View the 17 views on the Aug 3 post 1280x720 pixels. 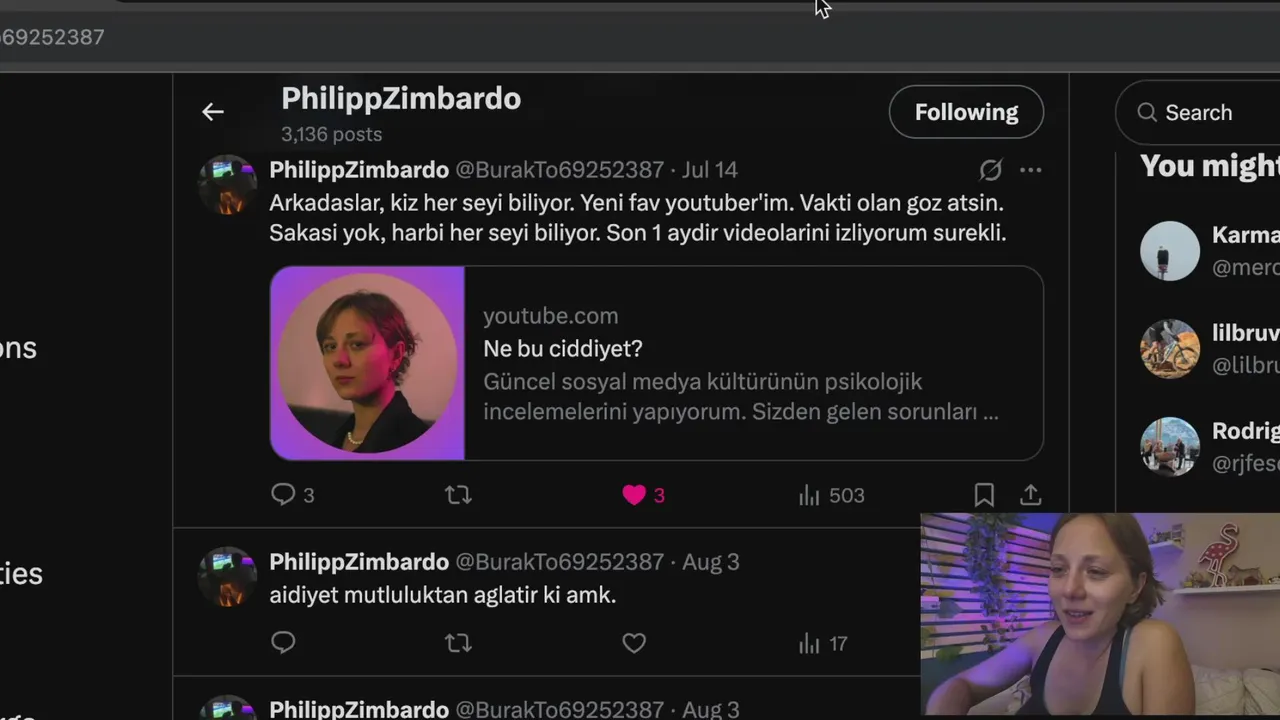coord(822,643)
